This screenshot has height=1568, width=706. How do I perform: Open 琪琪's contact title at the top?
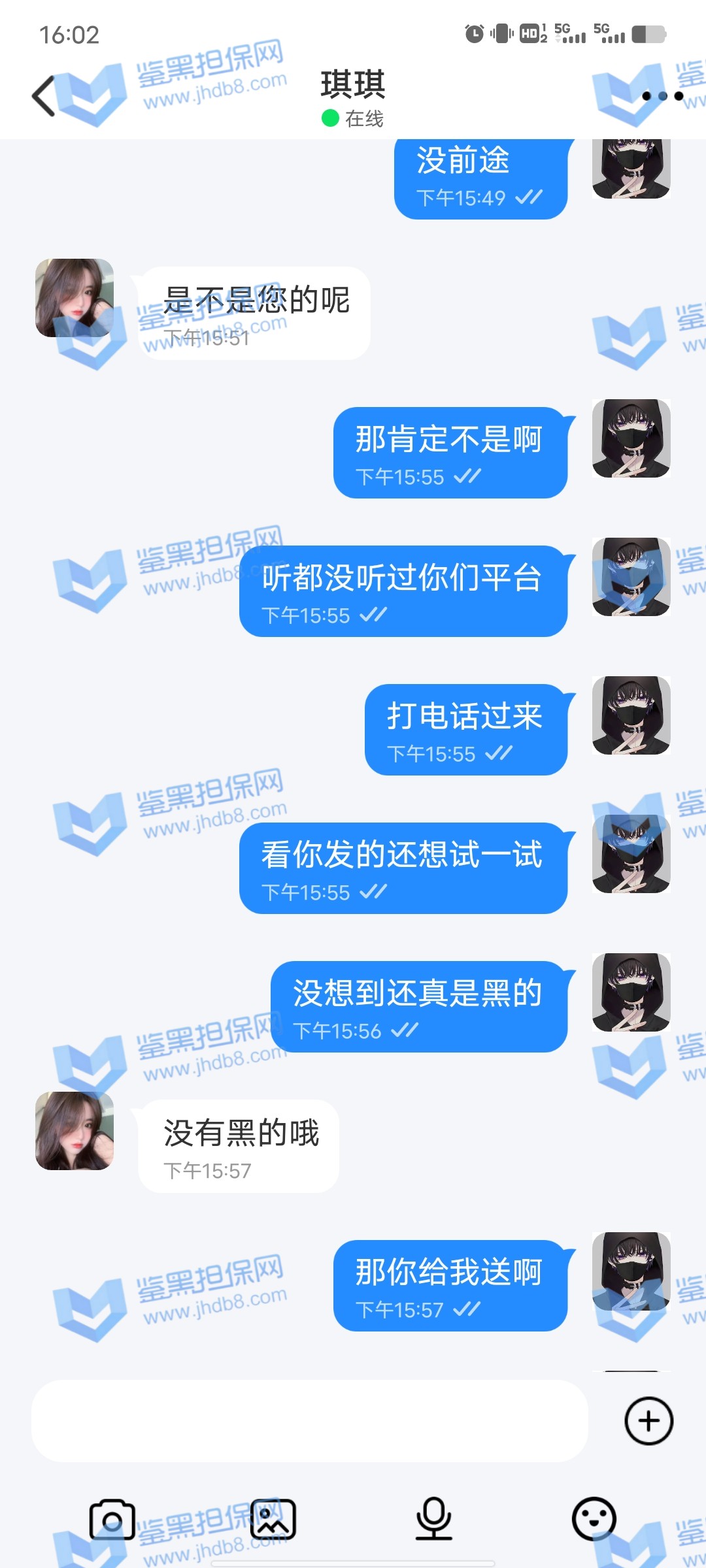tap(353, 85)
